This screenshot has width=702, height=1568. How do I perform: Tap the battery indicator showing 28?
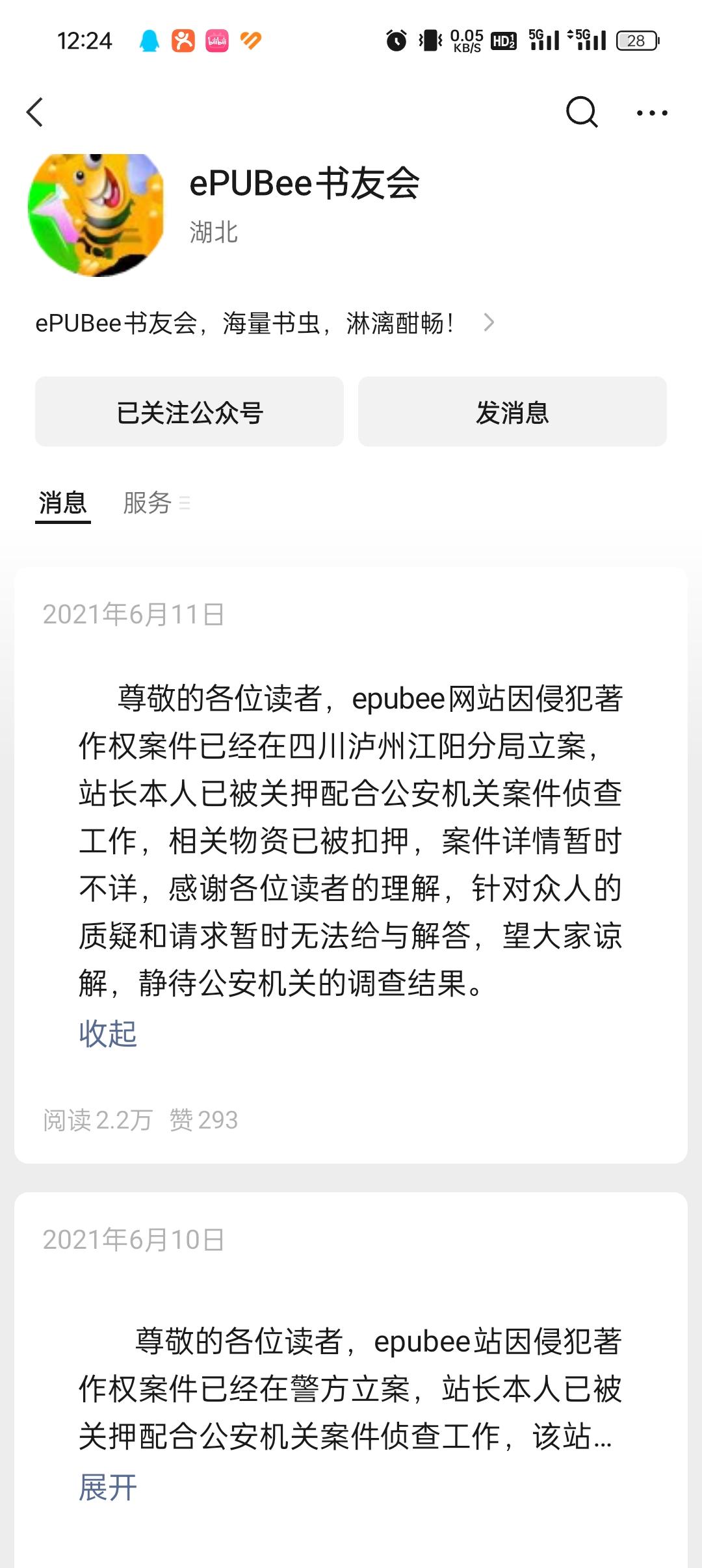tap(635, 40)
